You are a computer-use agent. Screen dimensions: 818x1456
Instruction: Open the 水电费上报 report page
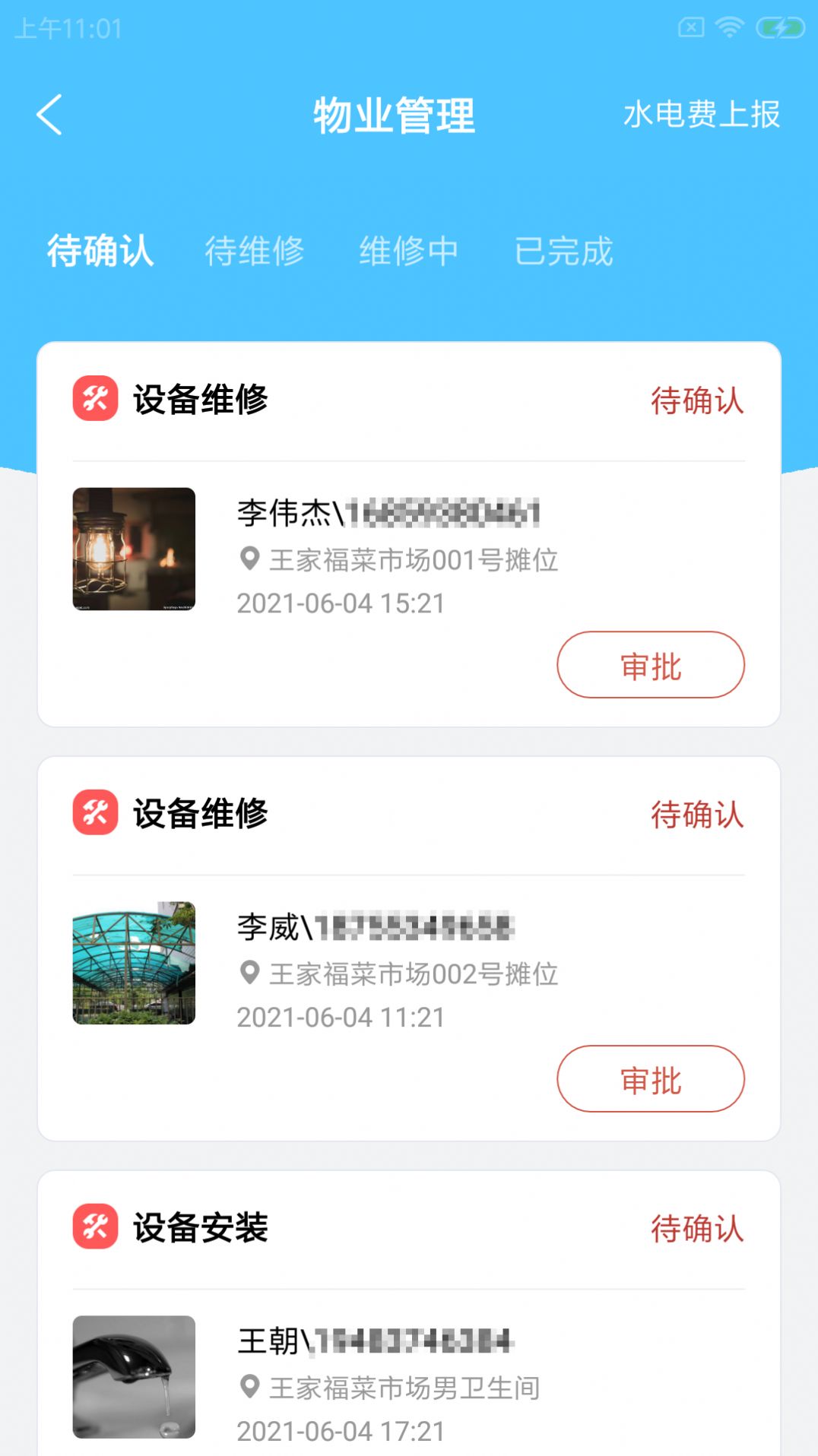pos(702,116)
